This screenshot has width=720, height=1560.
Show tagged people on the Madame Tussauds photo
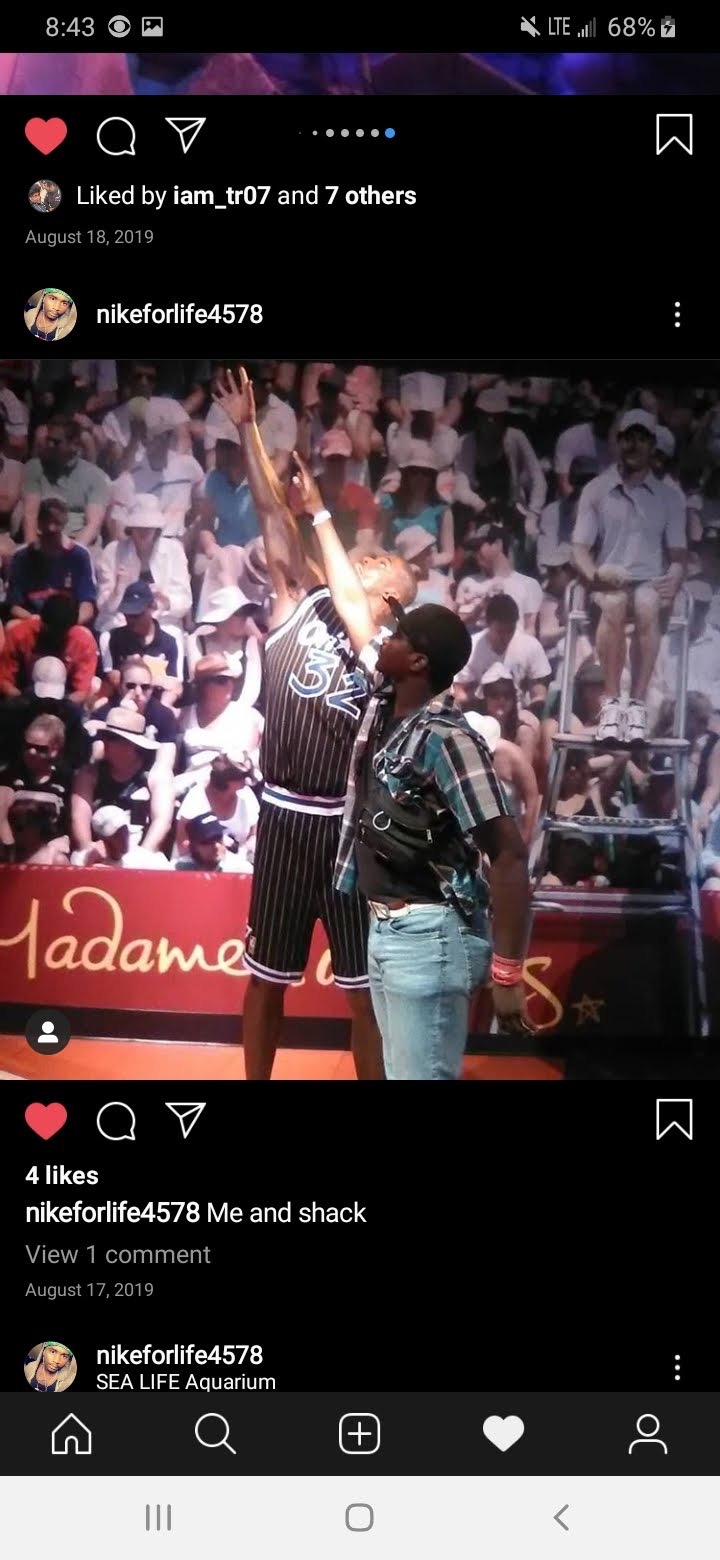(48, 1033)
